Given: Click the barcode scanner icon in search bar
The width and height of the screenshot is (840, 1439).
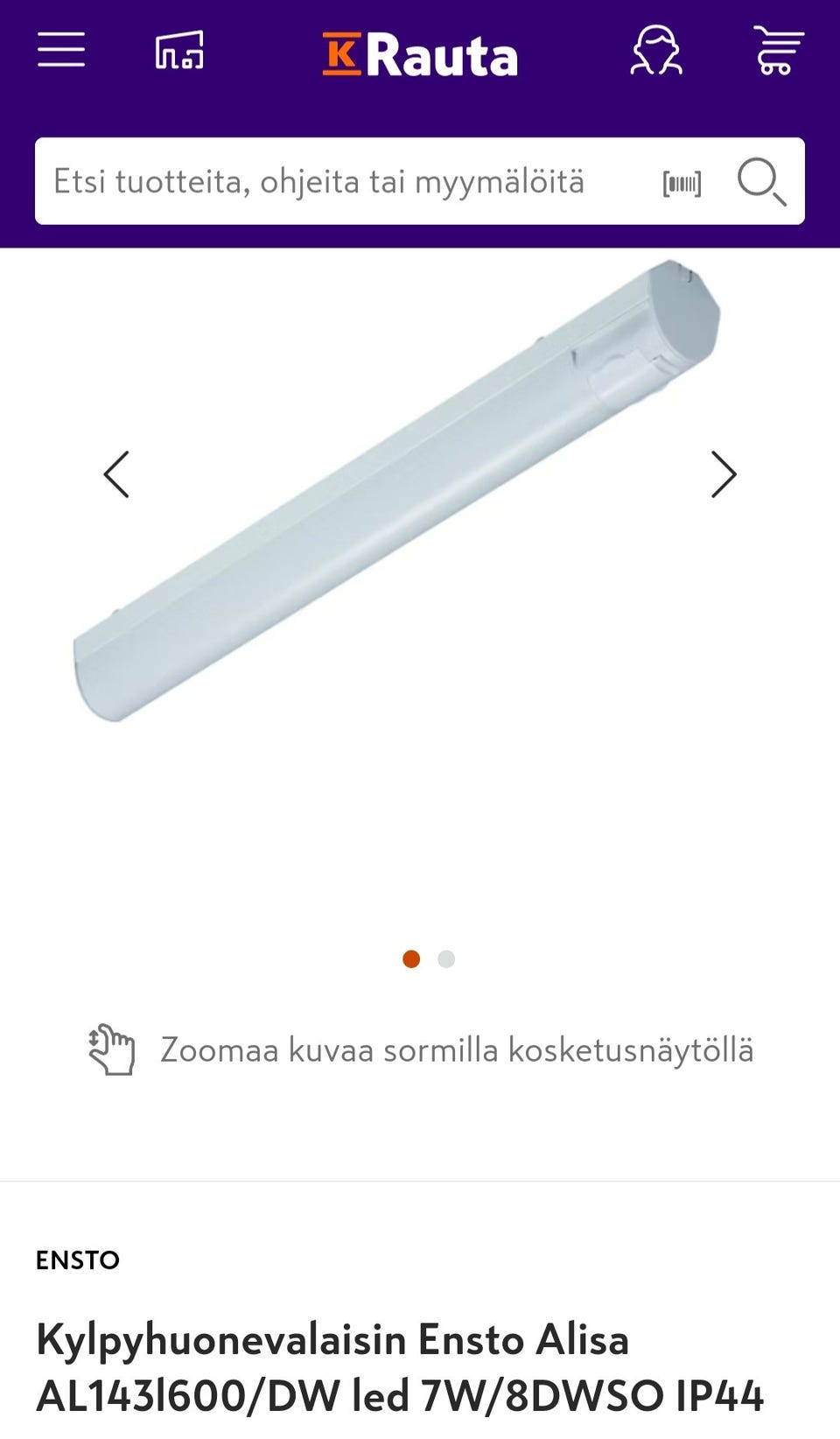Looking at the screenshot, I should click(683, 182).
